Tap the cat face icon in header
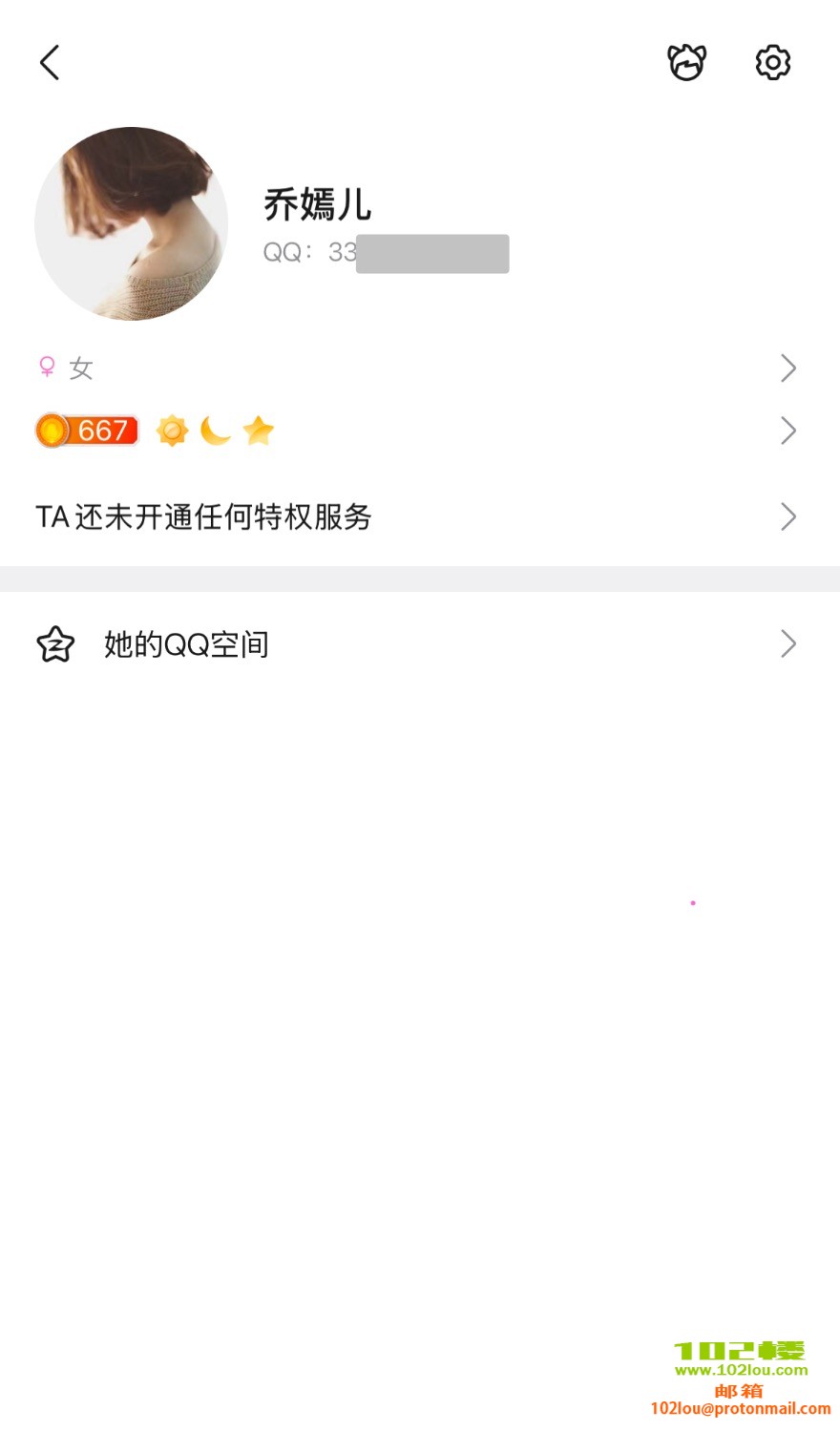 coord(686,63)
